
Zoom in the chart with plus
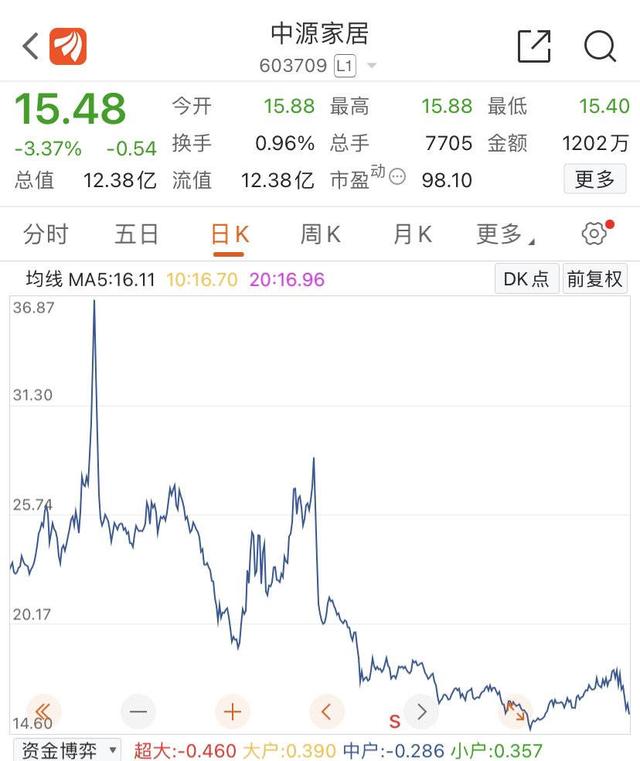pos(232,712)
